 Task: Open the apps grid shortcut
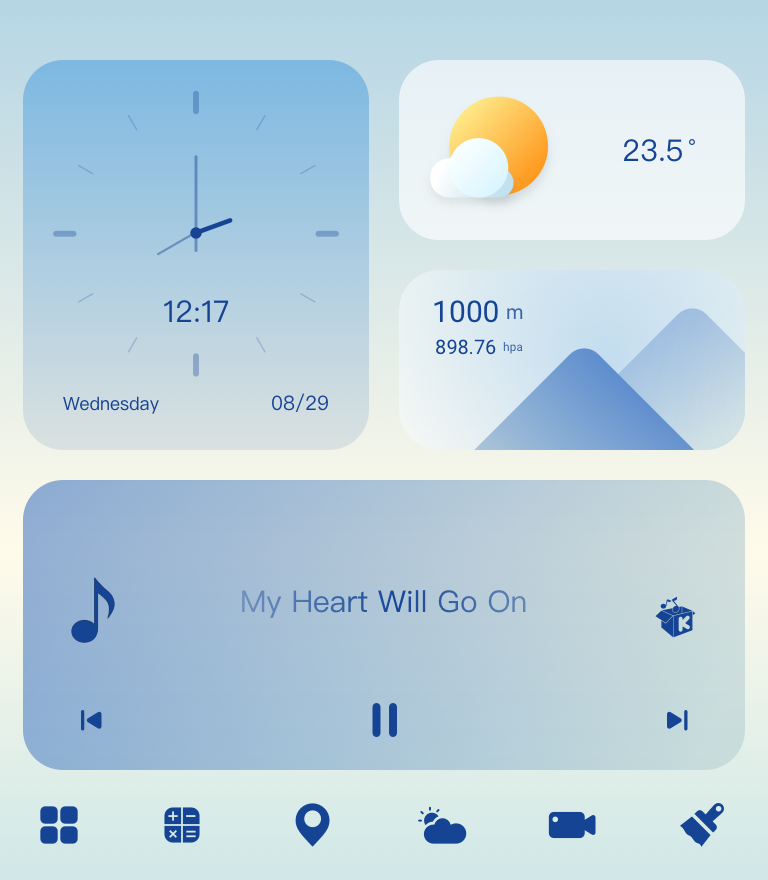coord(59,825)
